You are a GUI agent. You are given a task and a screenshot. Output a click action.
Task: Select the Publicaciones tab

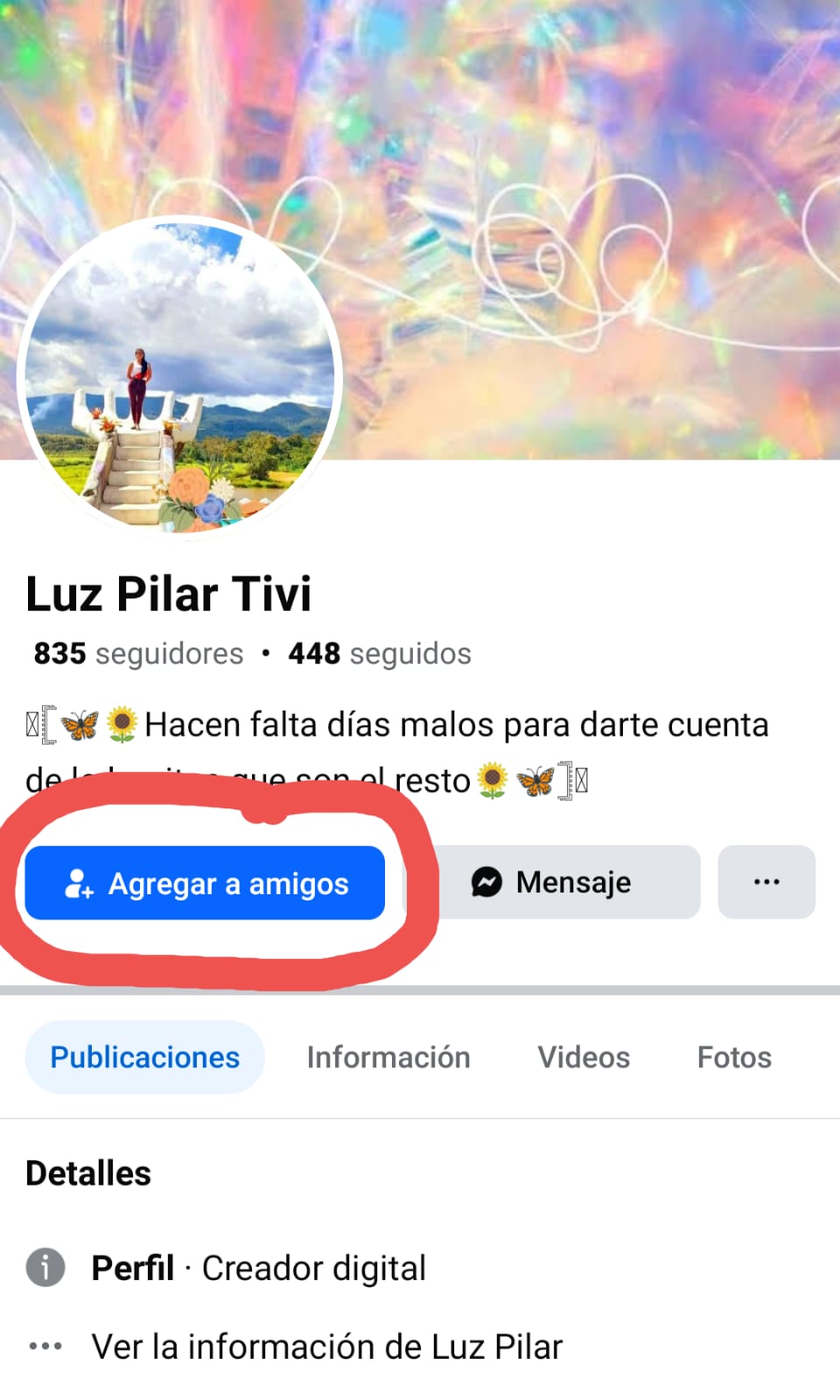[x=144, y=1057]
